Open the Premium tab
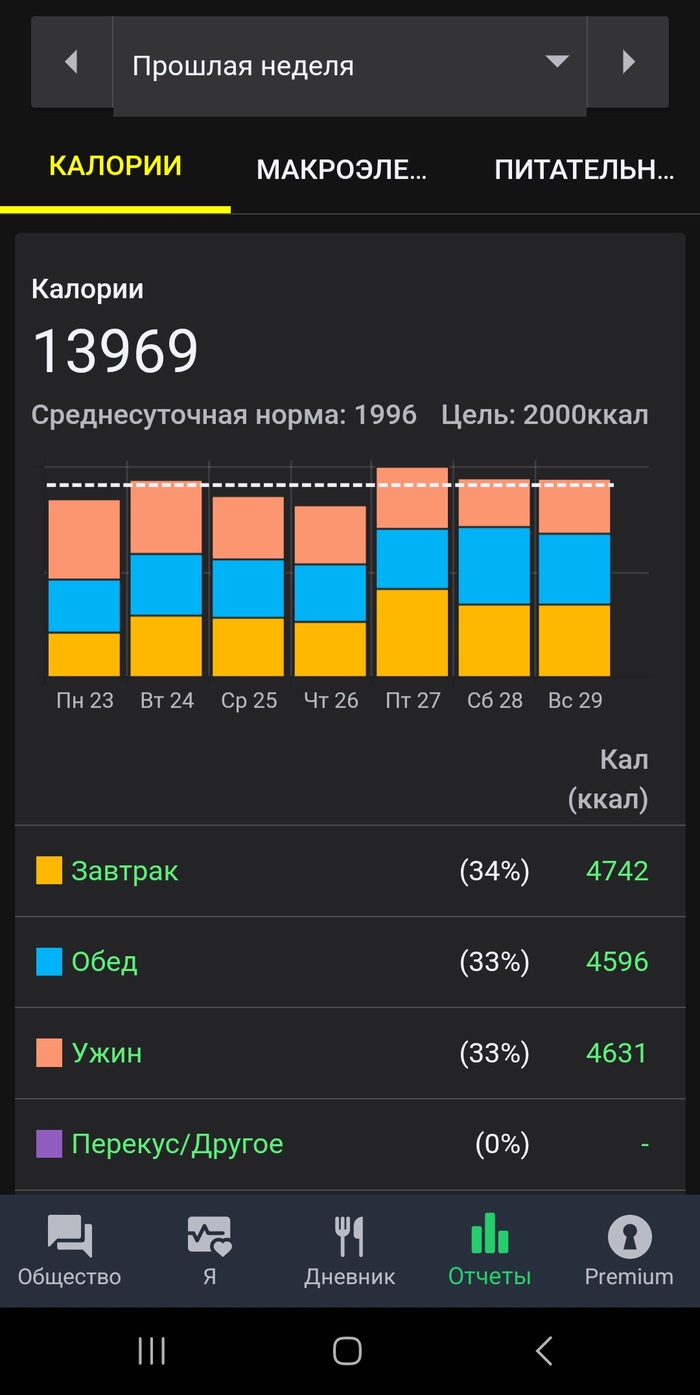The height and width of the screenshot is (1395, 700). pos(629,1250)
